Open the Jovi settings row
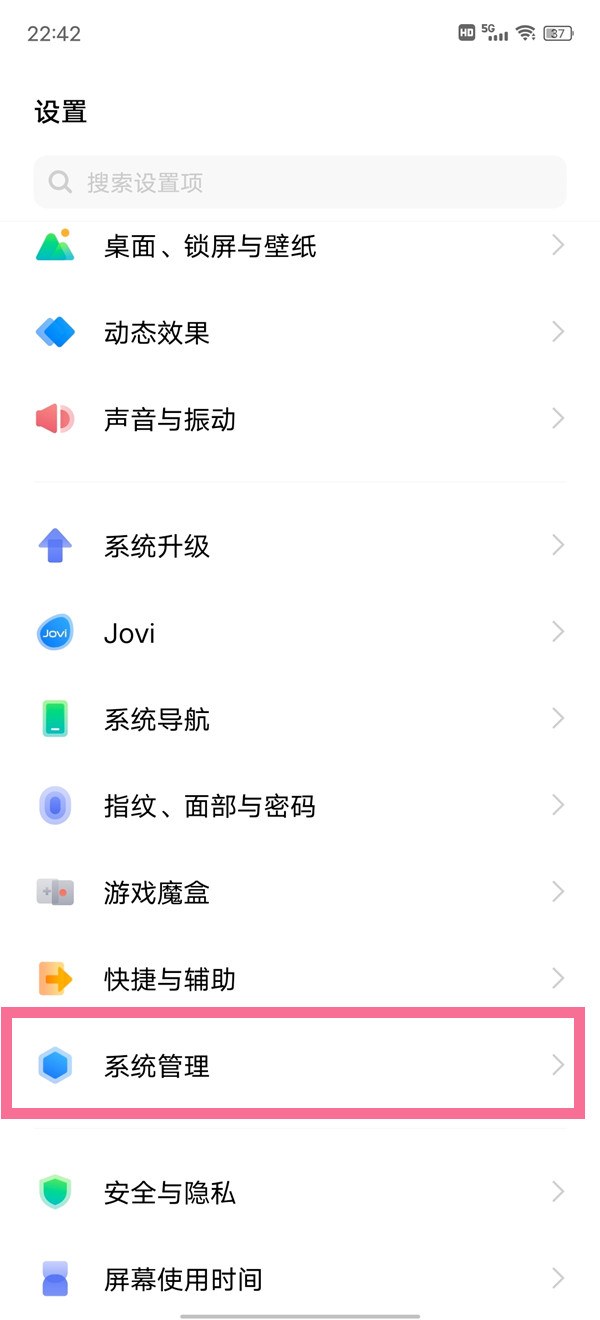This screenshot has height=1320, width=600. pyautogui.click(x=300, y=633)
